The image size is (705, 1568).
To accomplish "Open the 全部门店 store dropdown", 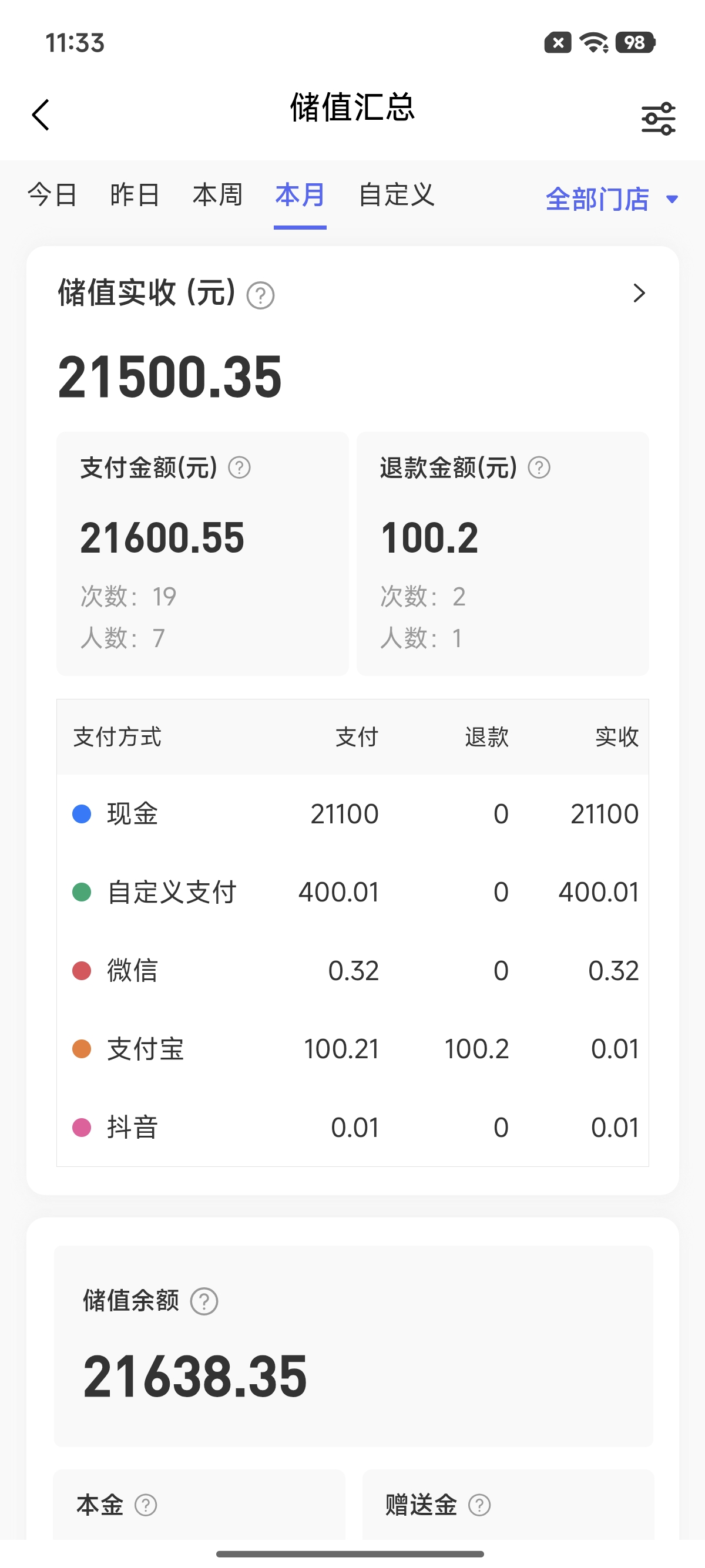I will (x=612, y=199).
